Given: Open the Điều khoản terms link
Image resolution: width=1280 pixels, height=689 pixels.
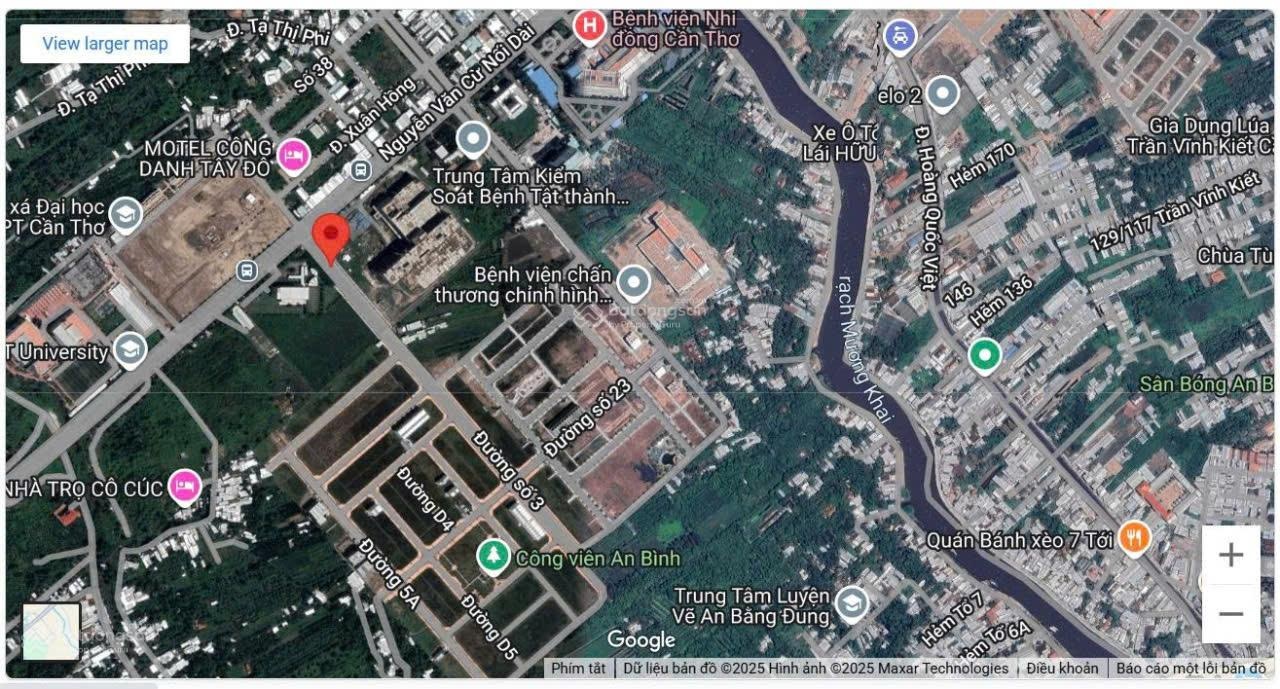Looking at the screenshot, I should pyautogui.click(x=1062, y=668).
